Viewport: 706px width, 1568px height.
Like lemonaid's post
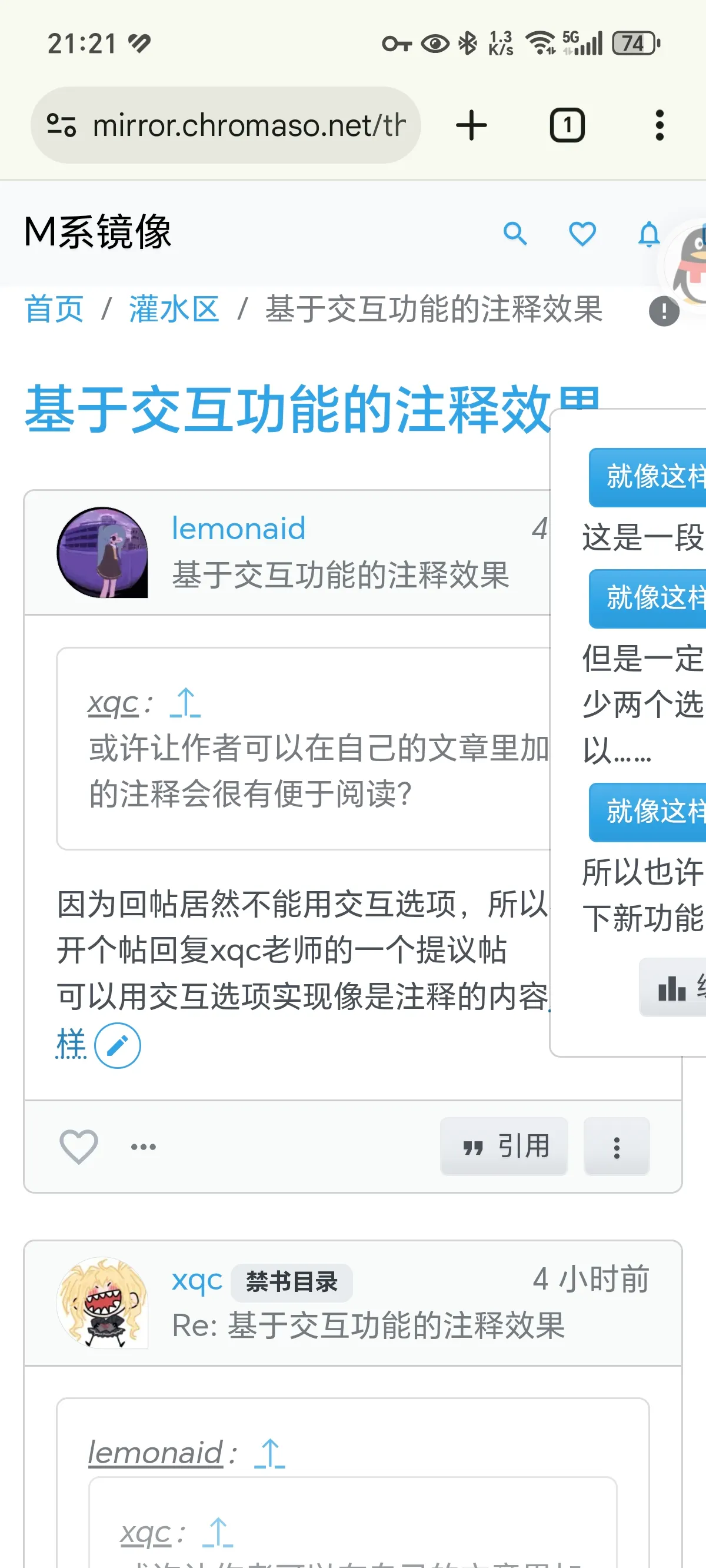pos(78,1147)
